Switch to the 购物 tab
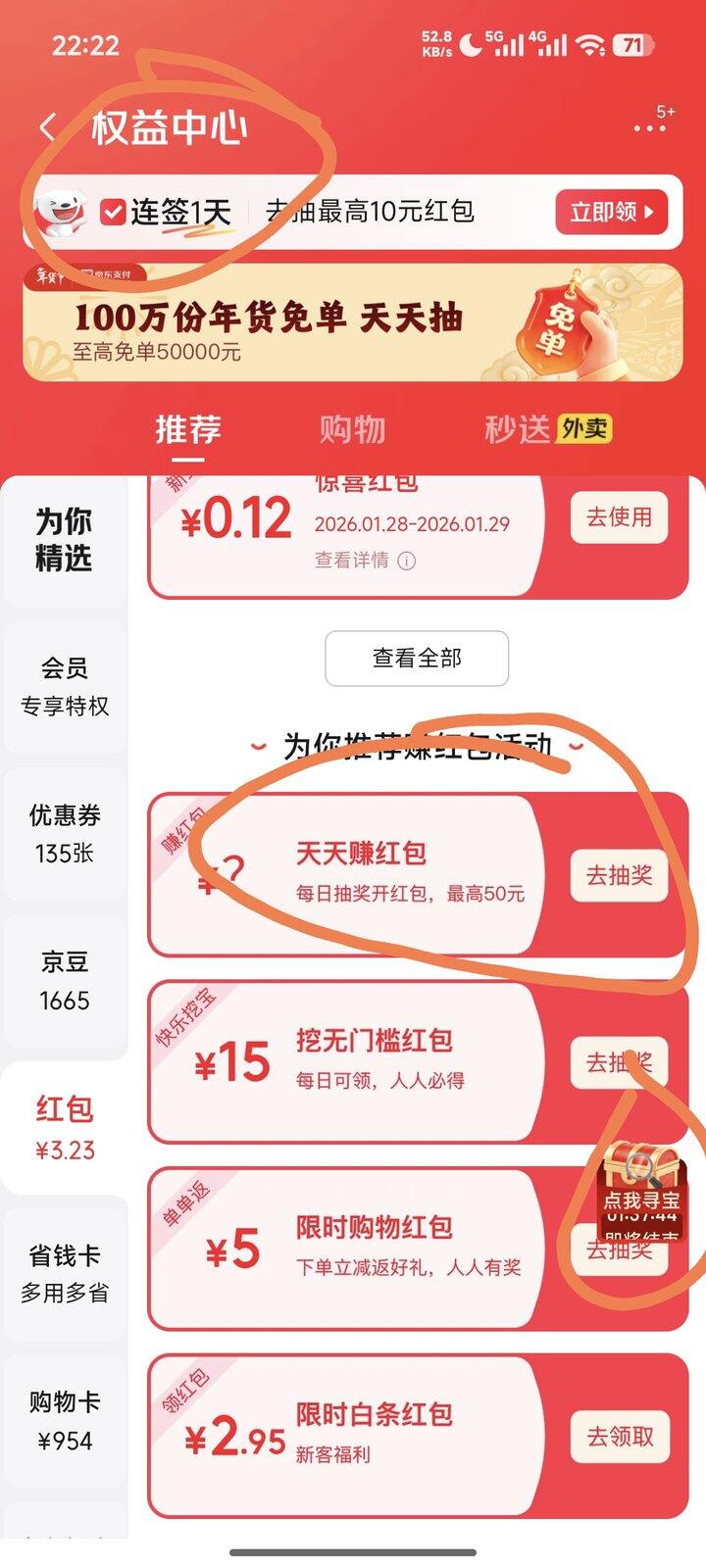706x1568 pixels. pyautogui.click(x=352, y=429)
